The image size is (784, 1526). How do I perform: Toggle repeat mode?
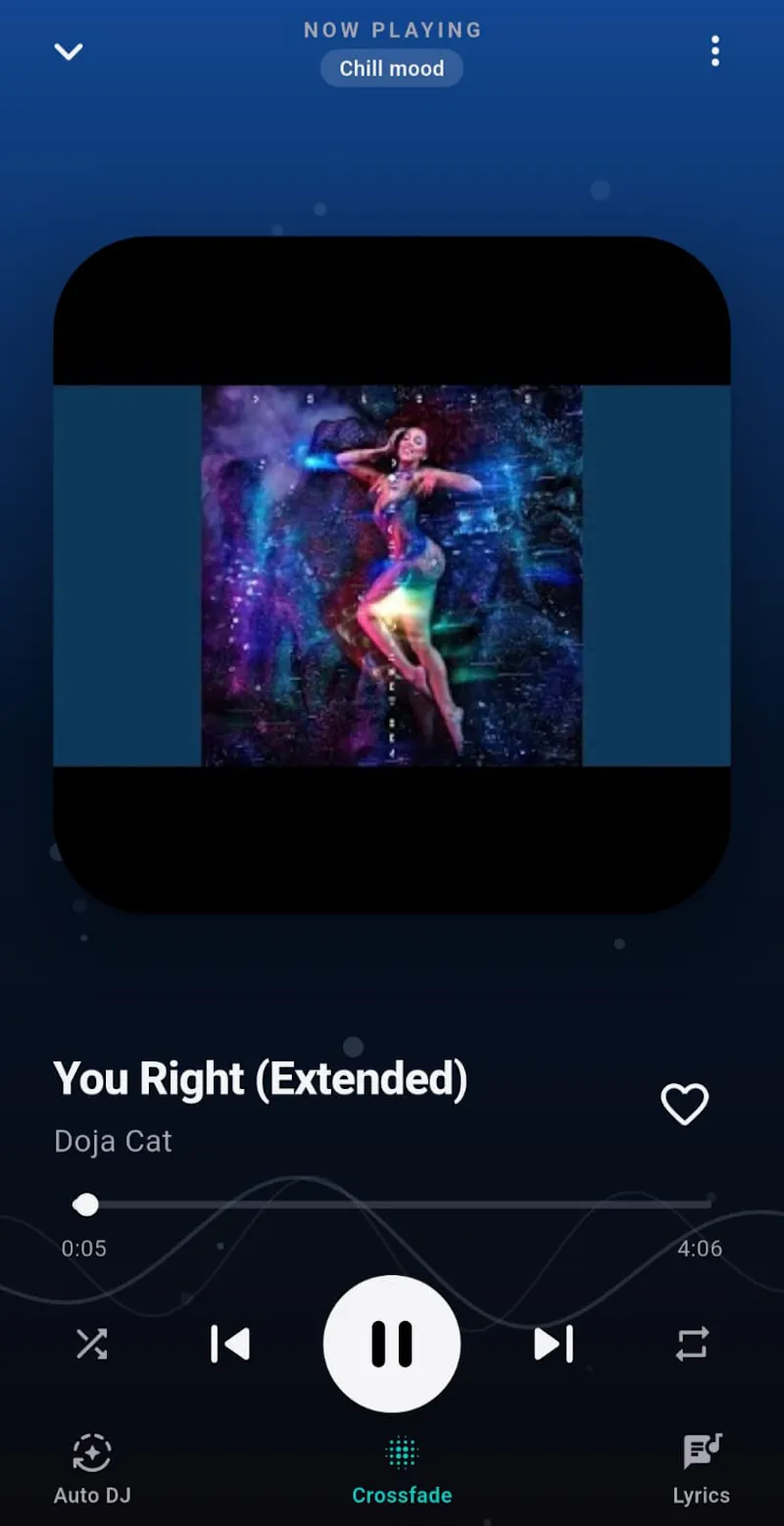click(x=692, y=1344)
